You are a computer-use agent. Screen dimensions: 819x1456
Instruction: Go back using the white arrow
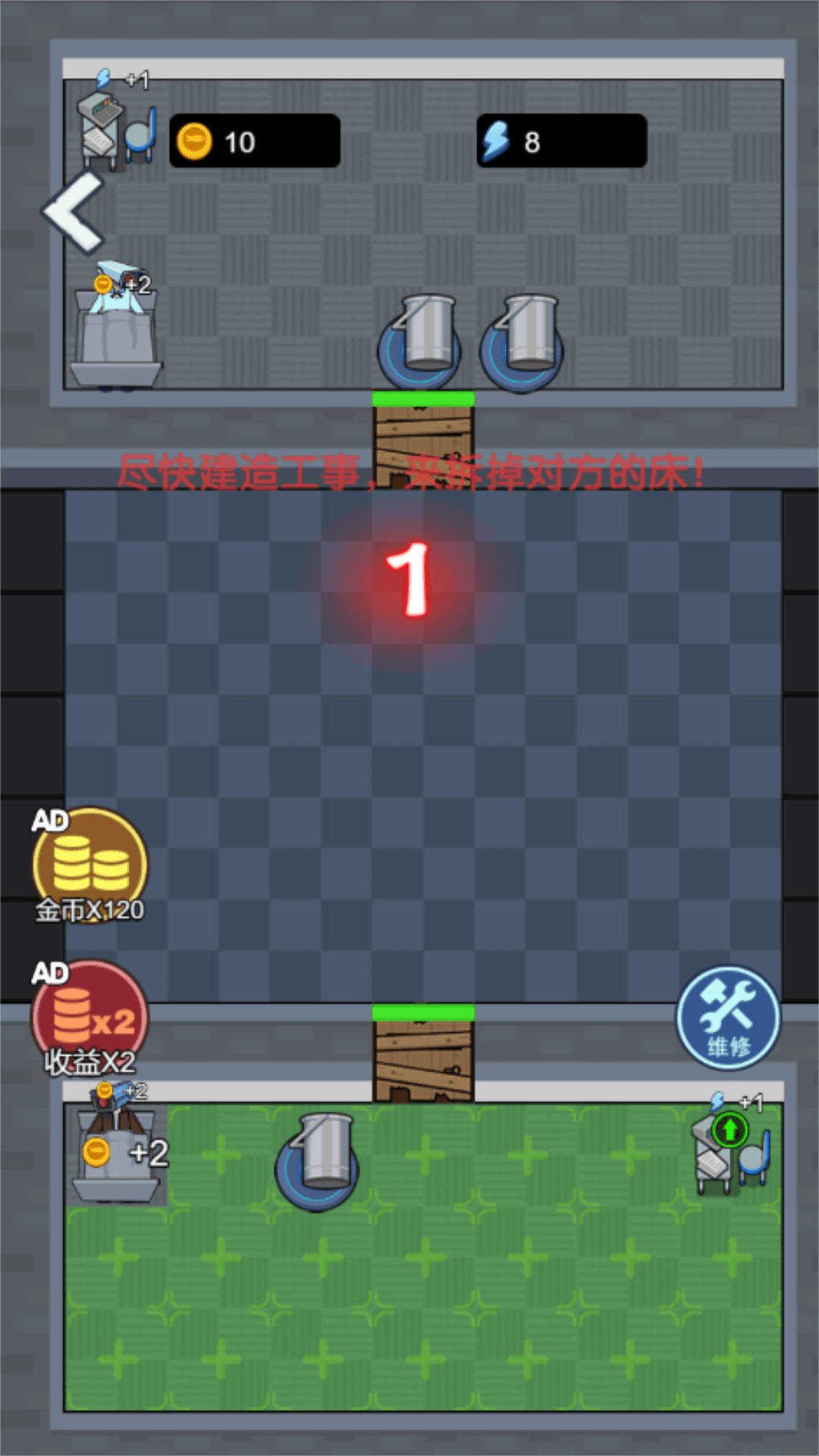click(x=74, y=212)
